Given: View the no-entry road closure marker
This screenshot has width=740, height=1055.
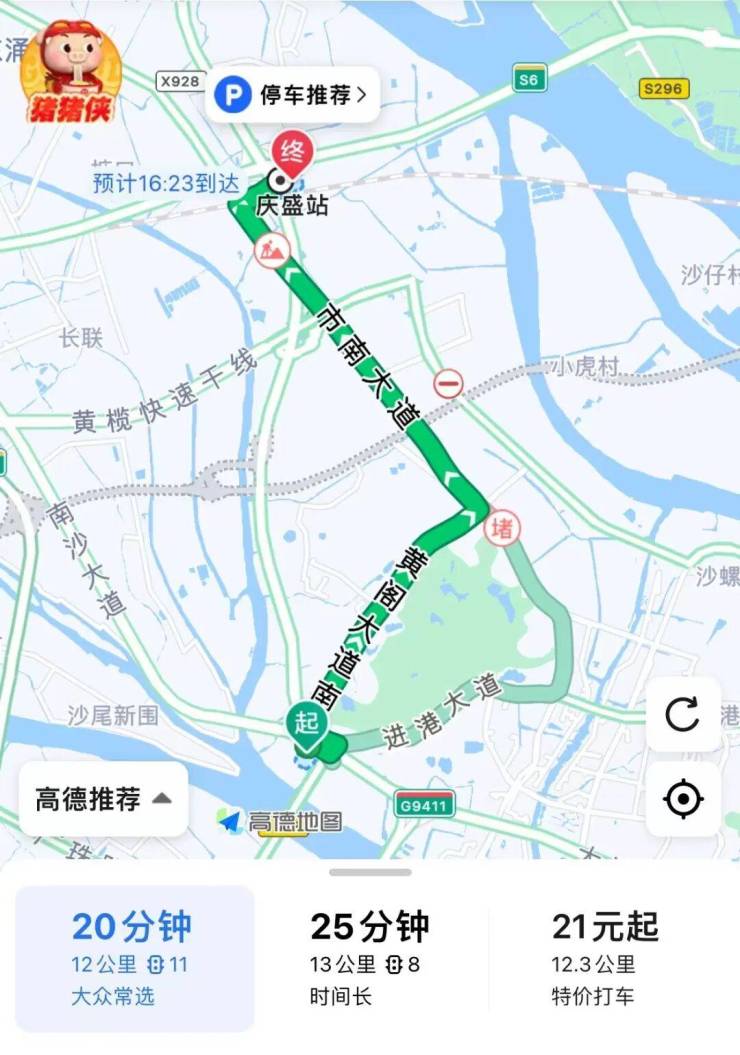Looking at the screenshot, I should pos(449,383).
